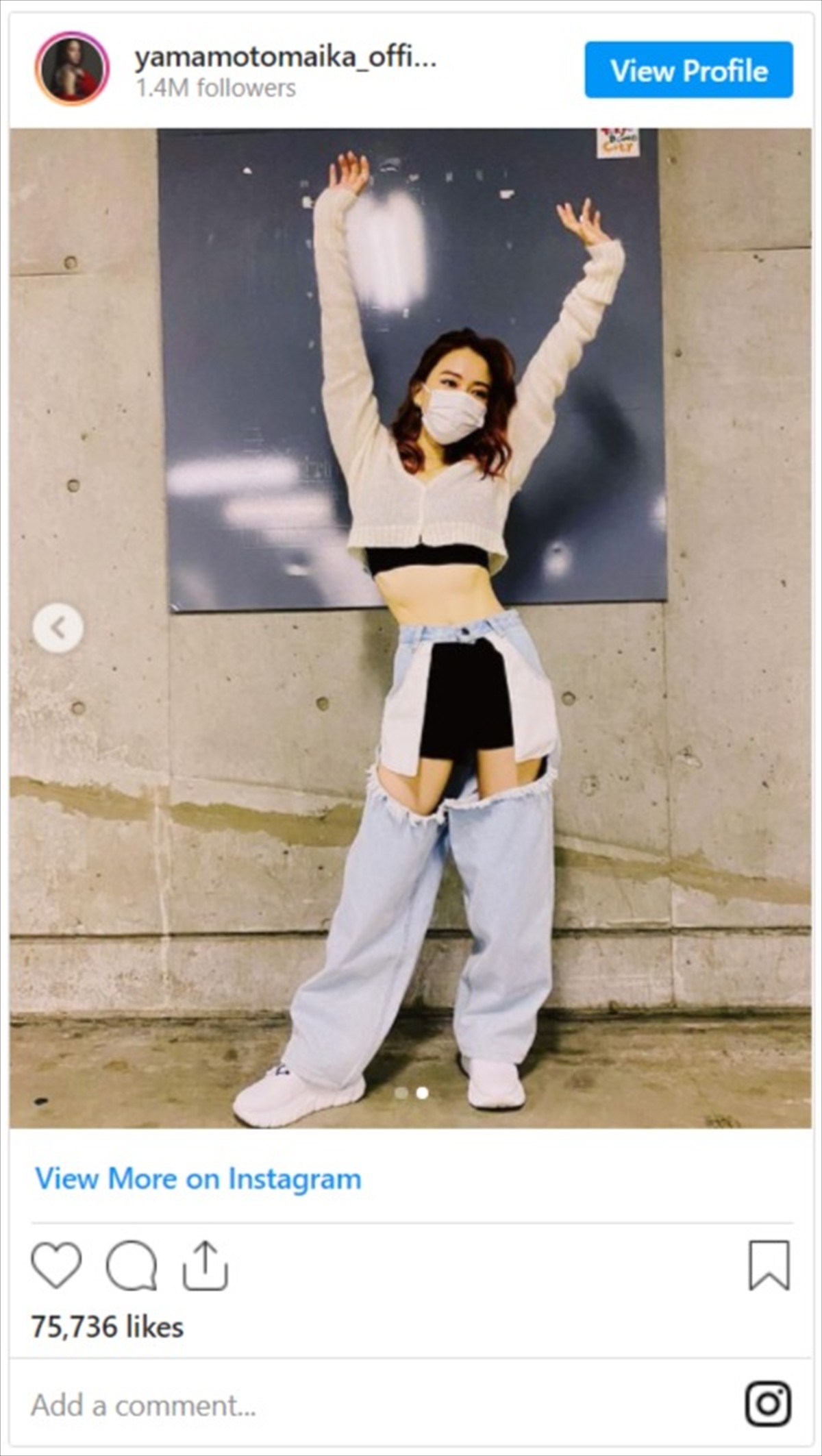Share this post using the share icon
The image size is (822, 1456).
[x=205, y=1266]
